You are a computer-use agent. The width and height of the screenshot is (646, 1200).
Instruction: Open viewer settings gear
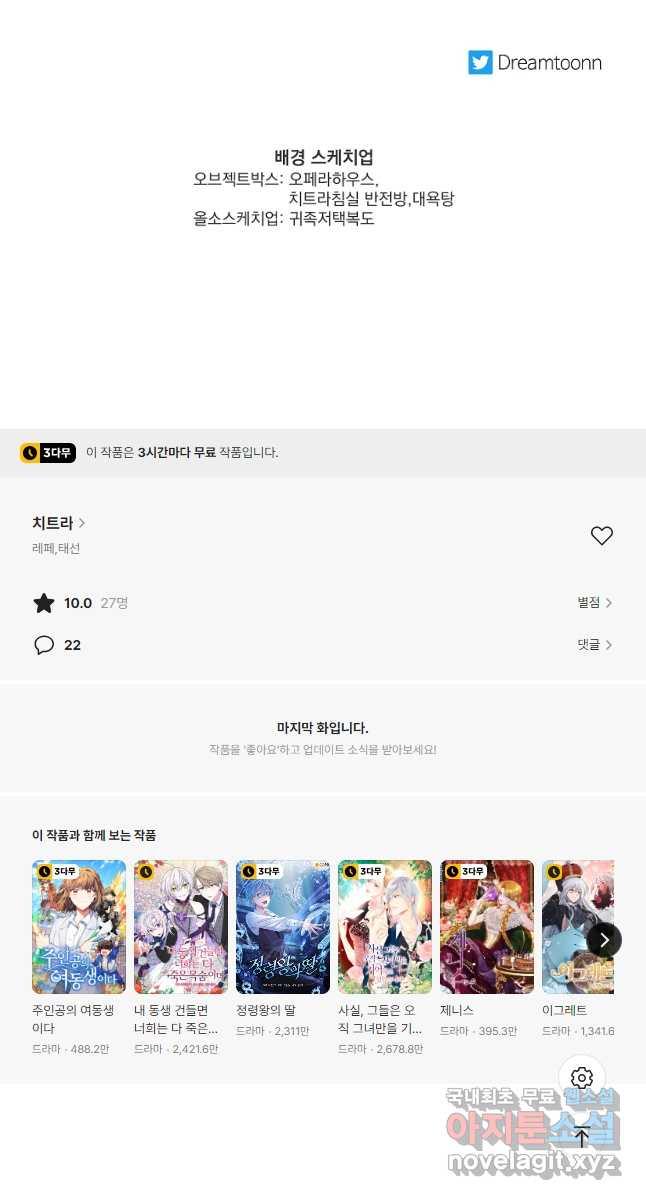[582, 1078]
